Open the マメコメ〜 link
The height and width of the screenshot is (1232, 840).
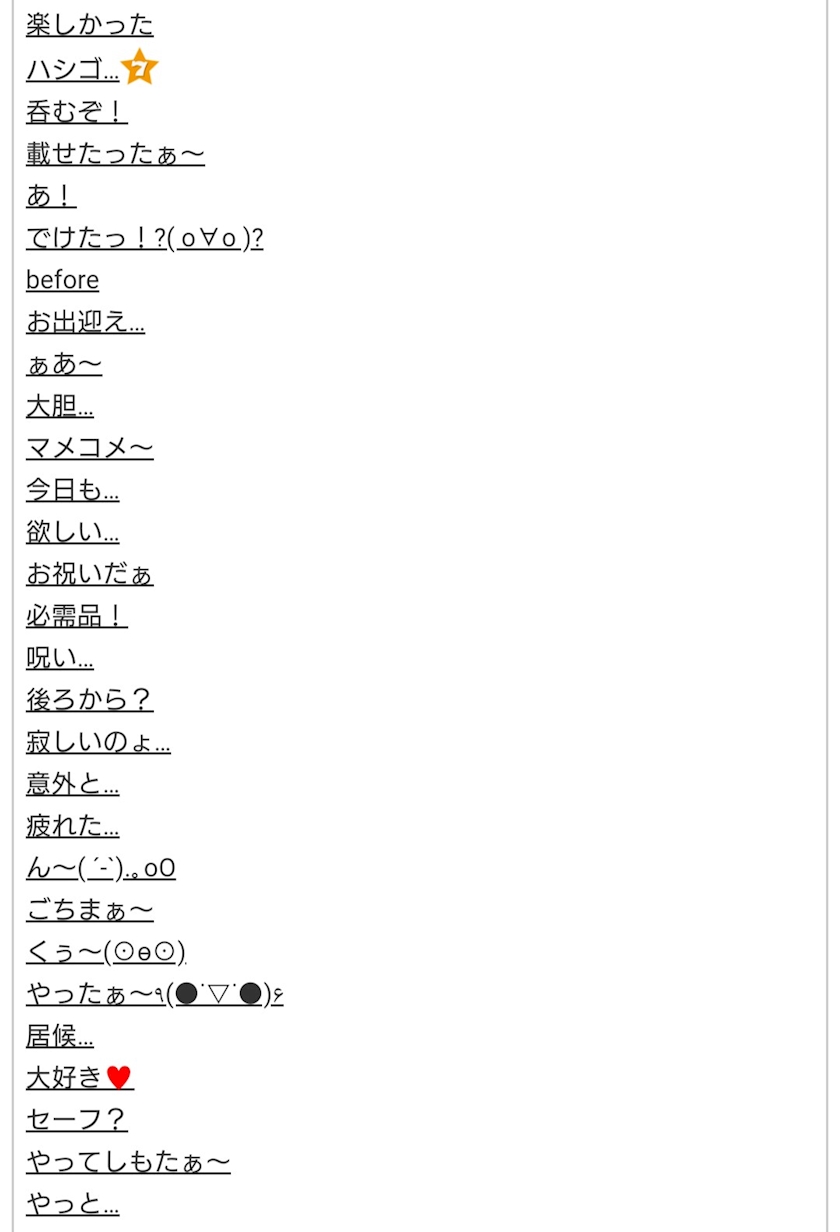90,448
